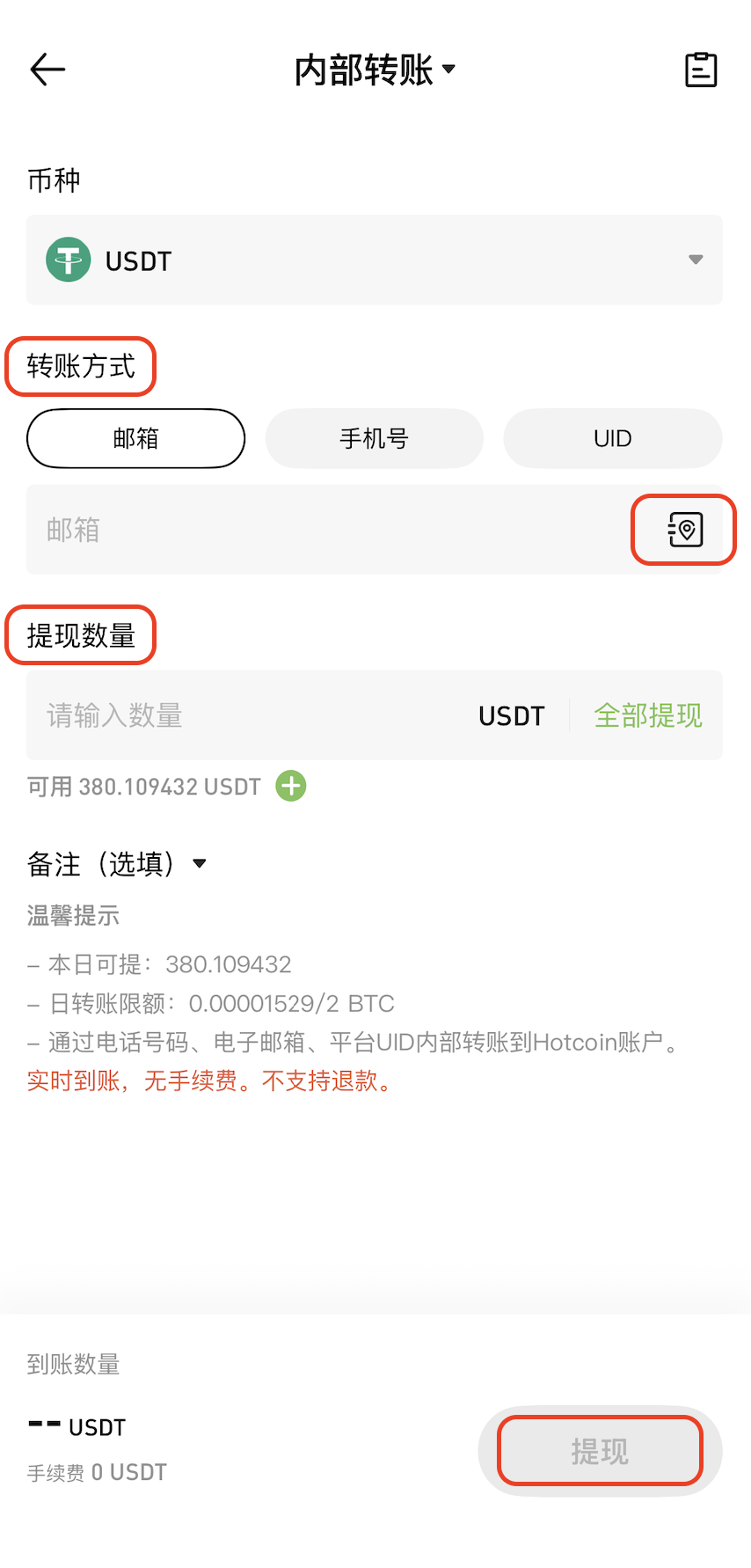751x1568 pixels.
Task: Open the address book icon
Action: (x=684, y=530)
